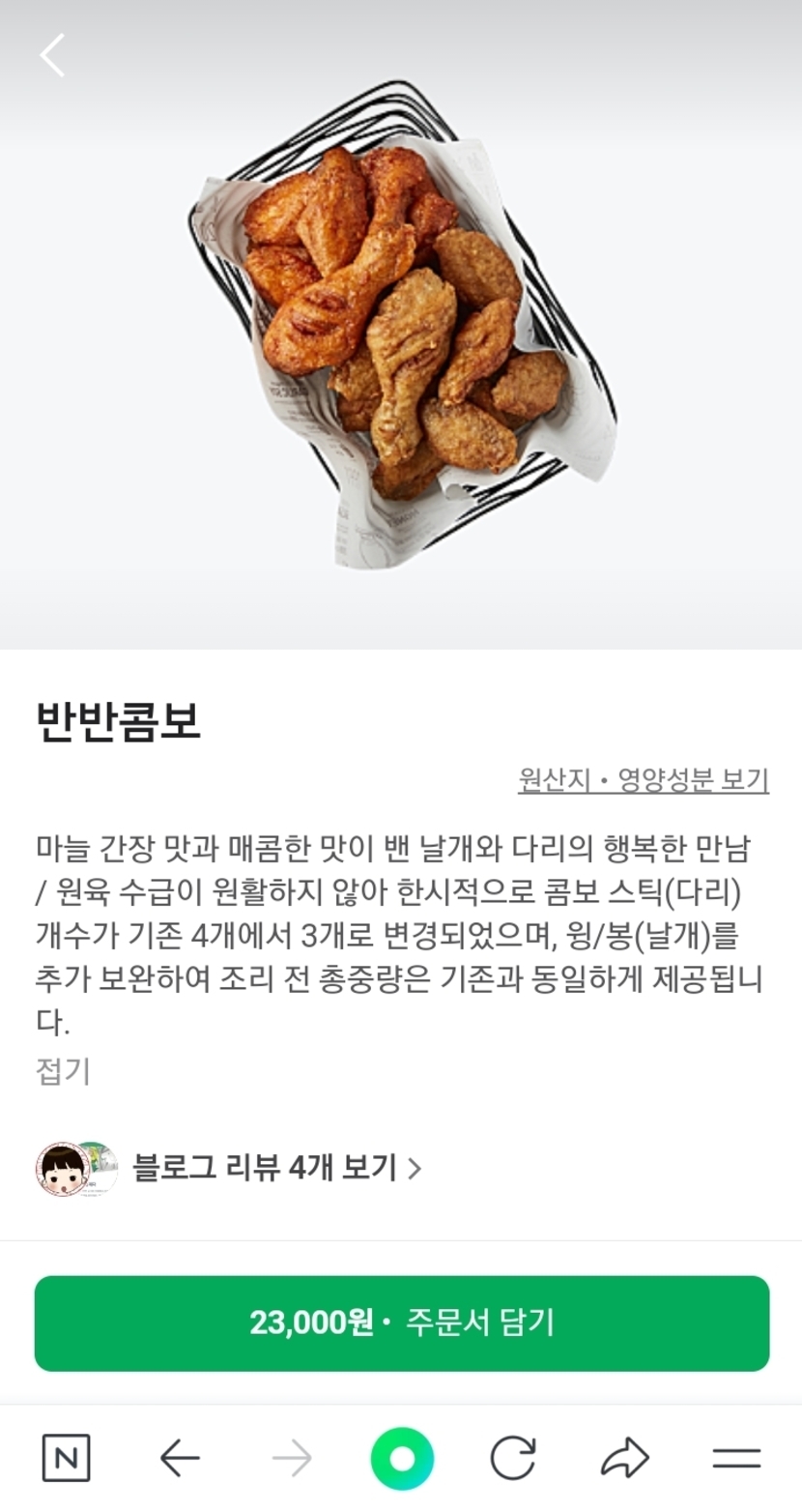802x1512 pixels.
Task: Open 원산지・영양성분 보기 link
Action: 643,779
